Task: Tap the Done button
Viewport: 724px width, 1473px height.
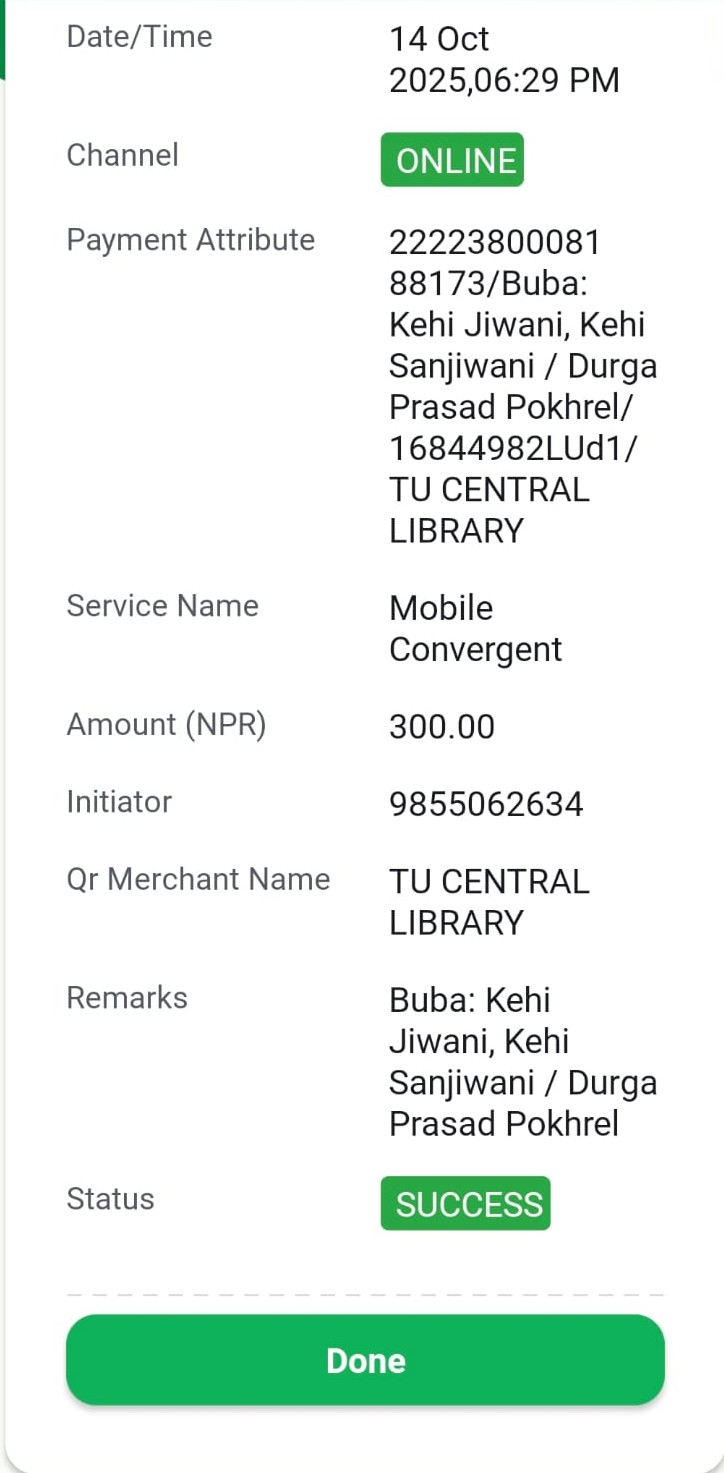Action: 365,1360
